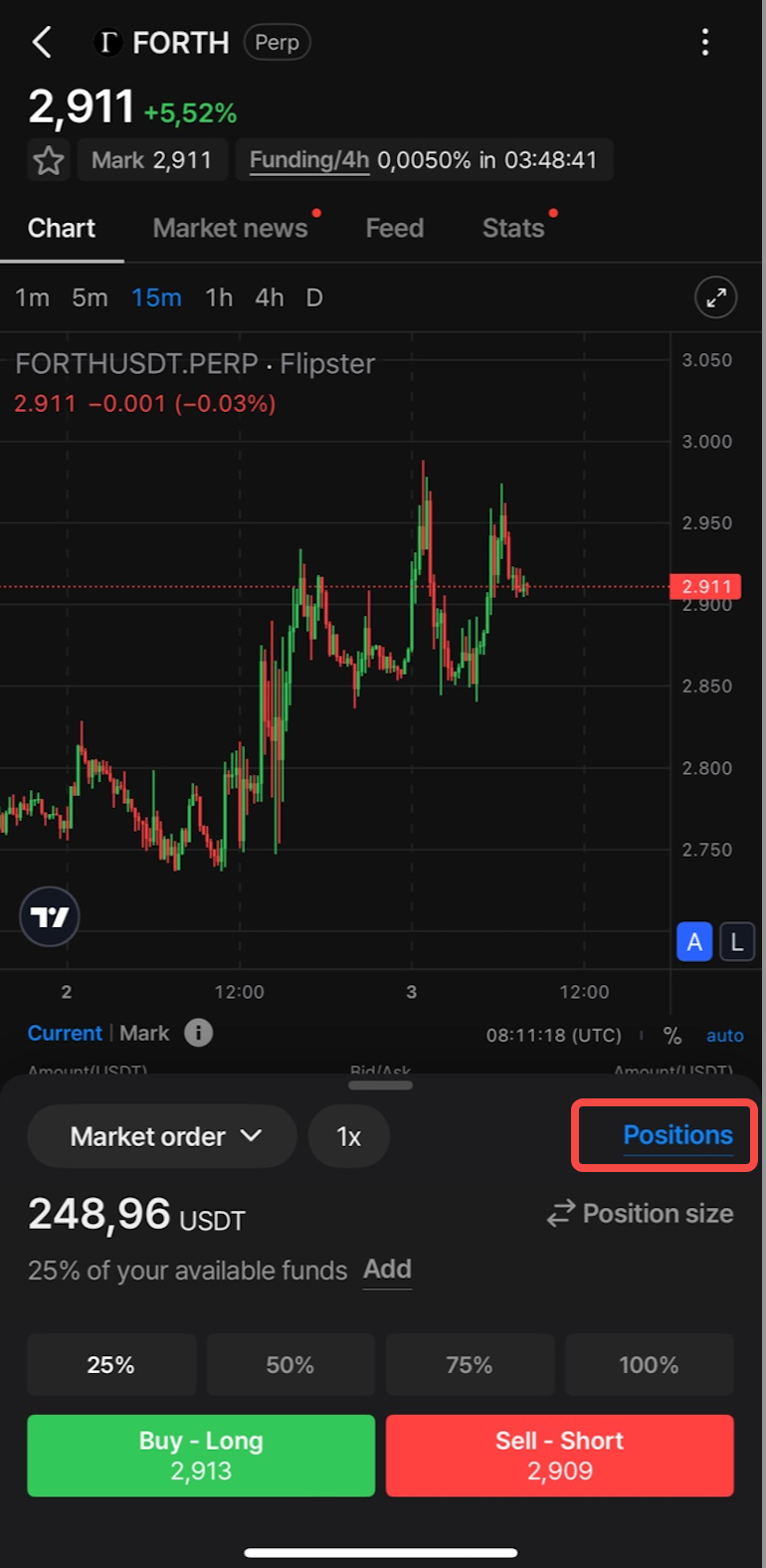Screen dimensions: 766x1568
Task: Expand the chart to fullscreen
Action: tap(715, 297)
